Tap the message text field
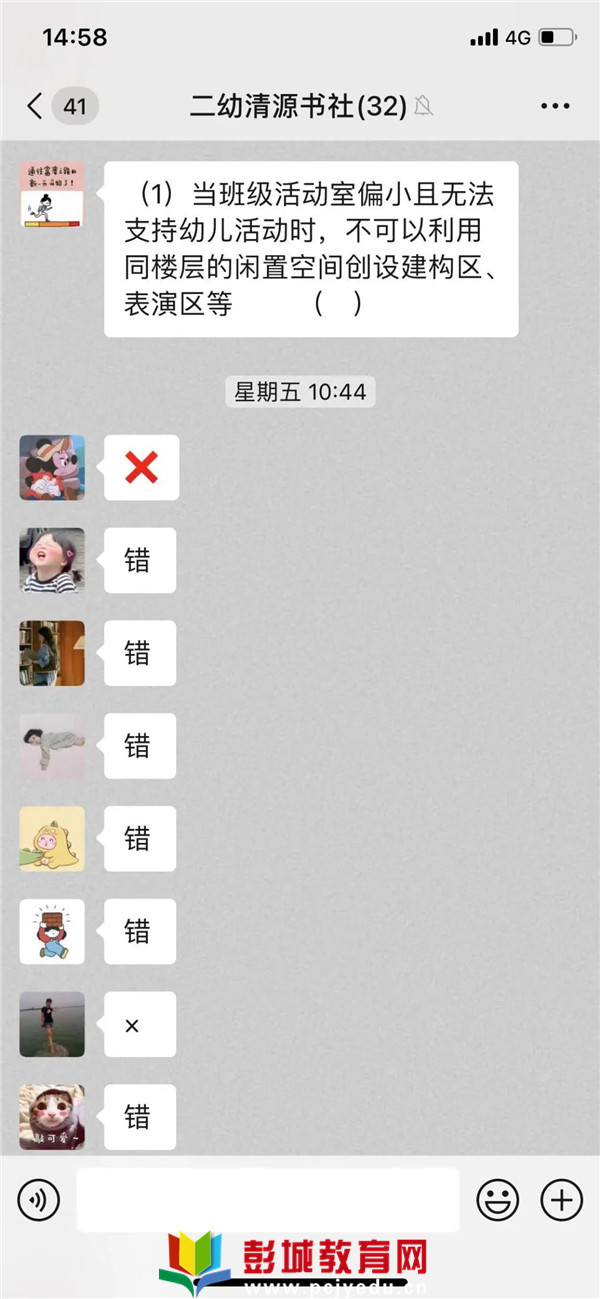The width and height of the screenshot is (600, 1299). pos(267,1199)
